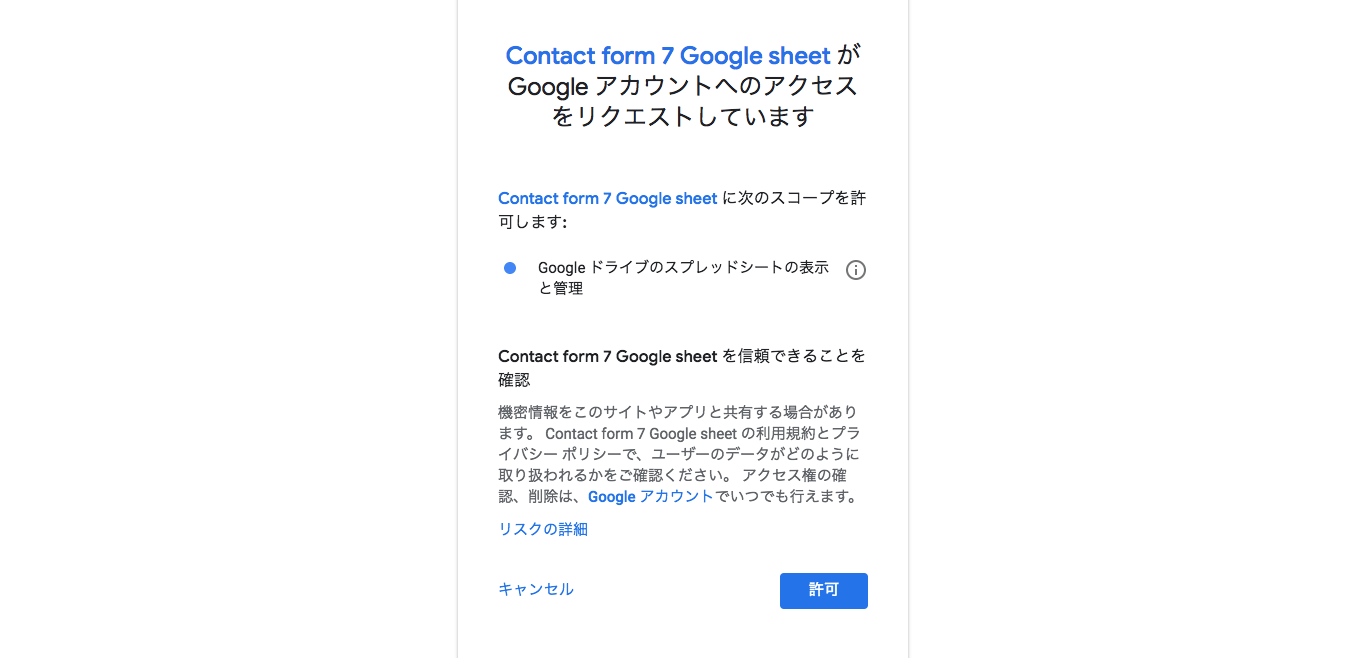Tap Contact form 7 Google sheet link above scope list
Viewport: 1366px width, 658px height.
[607, 198]
